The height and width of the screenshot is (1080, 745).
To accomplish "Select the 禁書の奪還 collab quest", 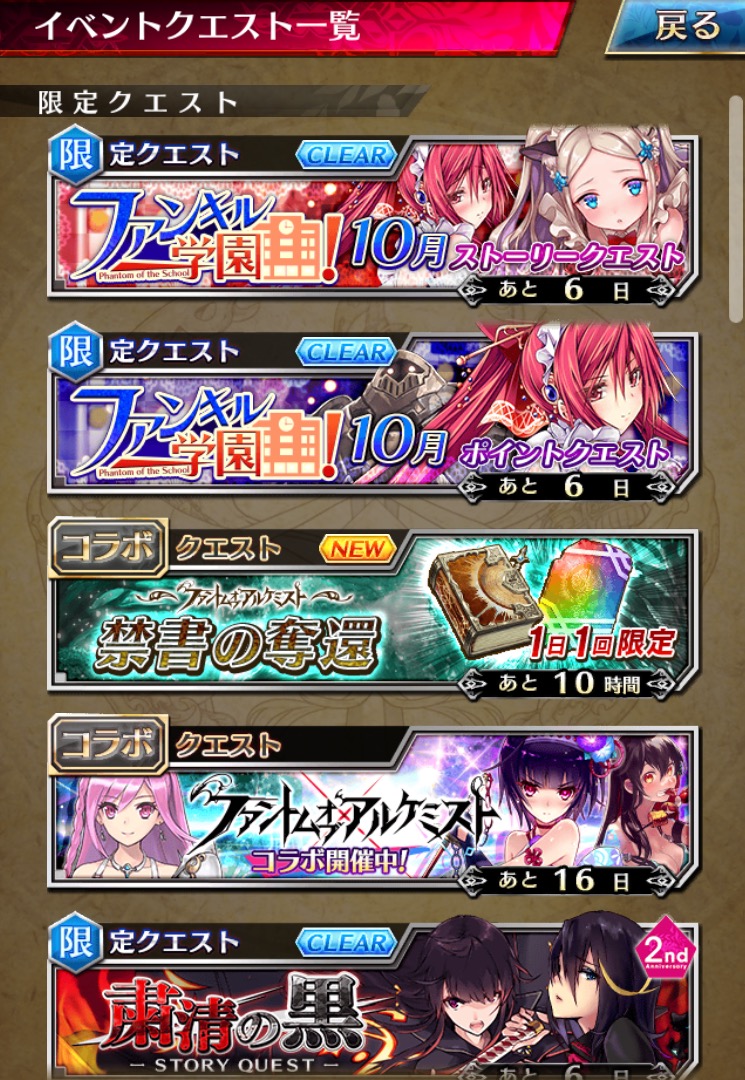I will tap(372, 620).
